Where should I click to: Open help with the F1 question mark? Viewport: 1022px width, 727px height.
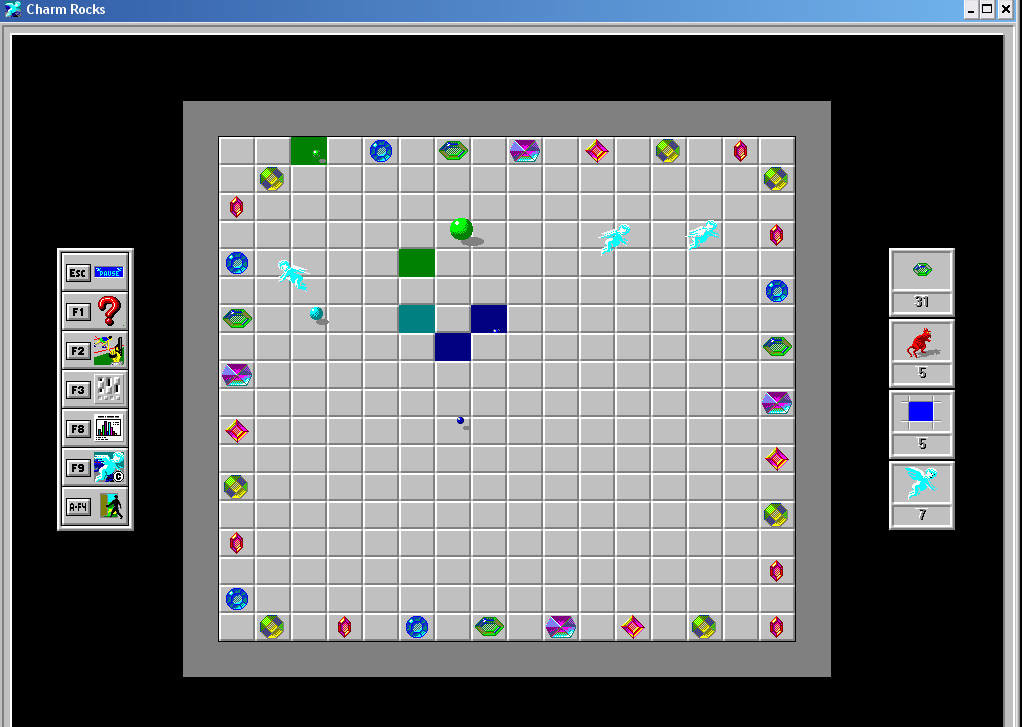point(95,311)
